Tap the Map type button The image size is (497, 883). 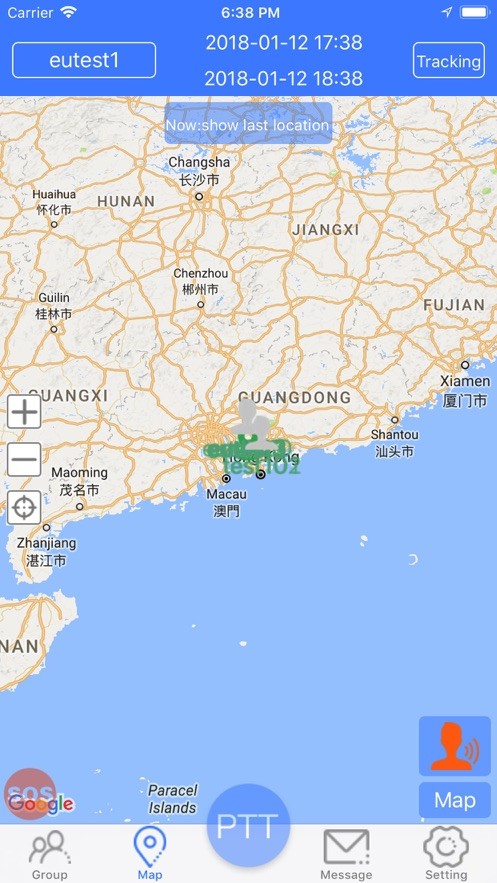click(455, 800)
